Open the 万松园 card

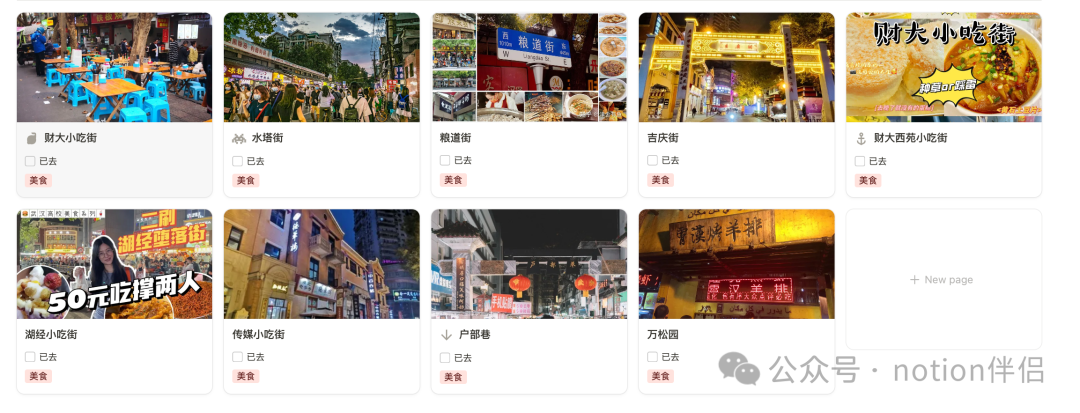coord(662,334)
